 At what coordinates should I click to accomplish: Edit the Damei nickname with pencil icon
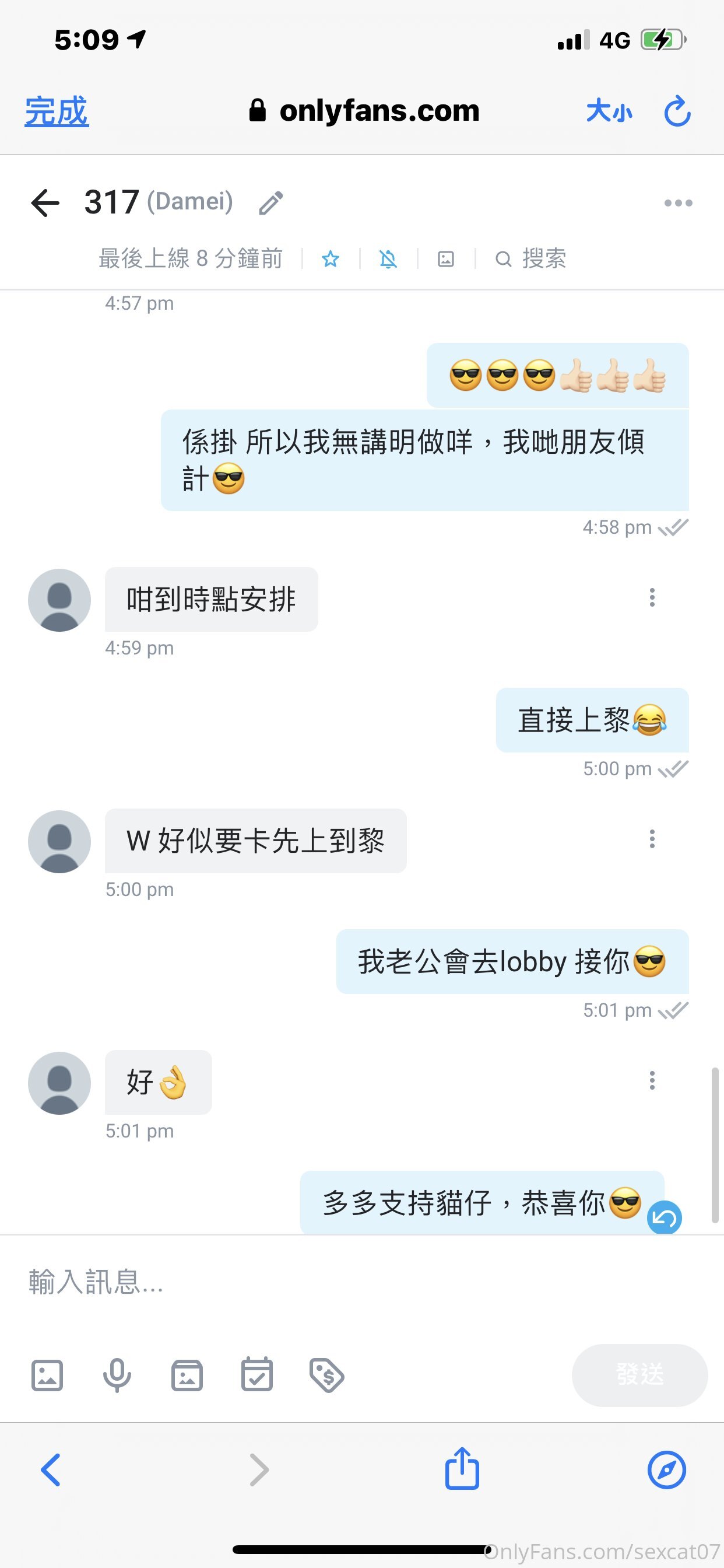[270, 204]
